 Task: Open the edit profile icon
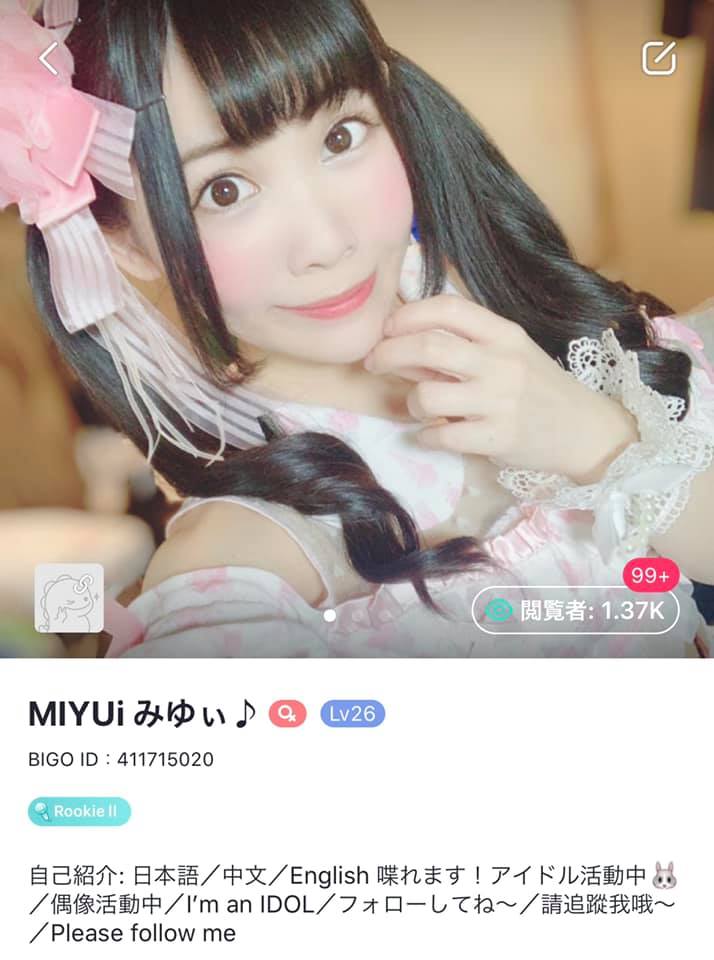659,58
